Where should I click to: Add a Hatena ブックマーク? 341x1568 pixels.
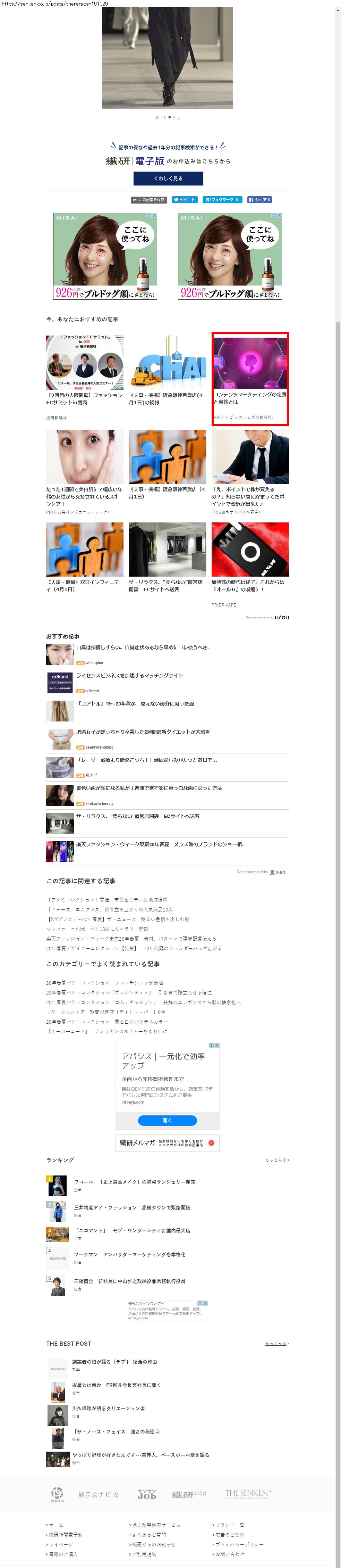(x=222, y=200)
